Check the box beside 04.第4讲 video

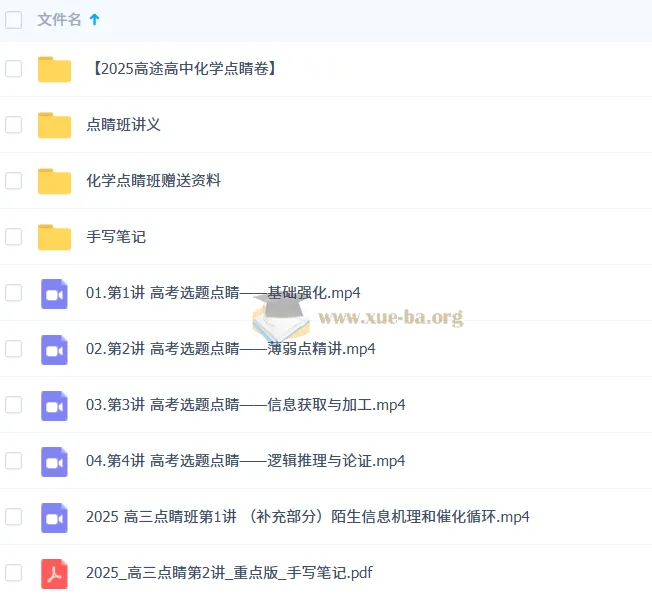[13, 461]
